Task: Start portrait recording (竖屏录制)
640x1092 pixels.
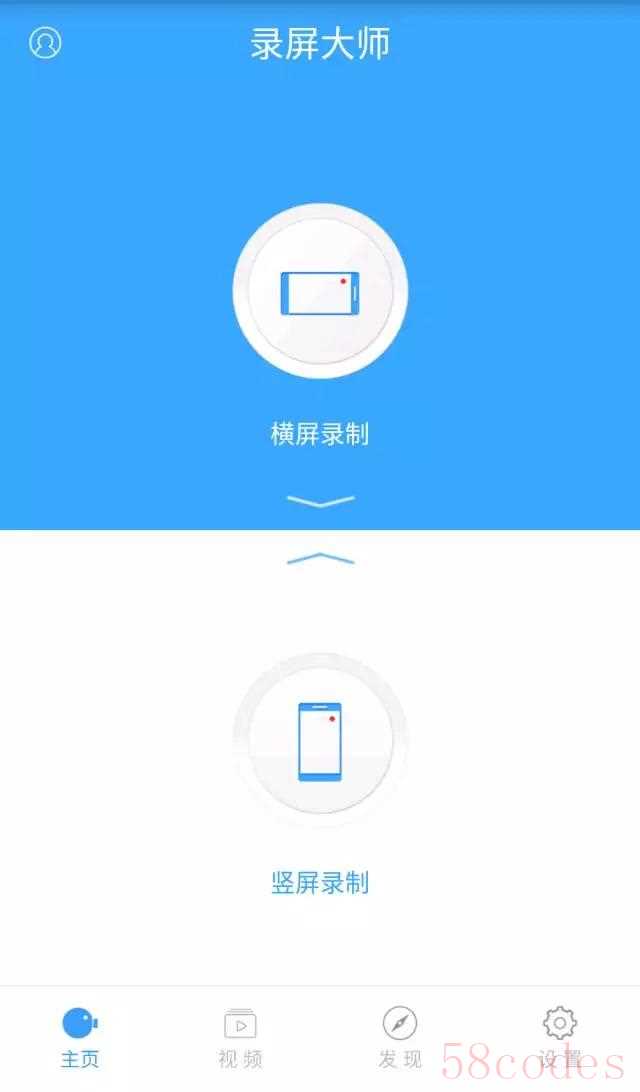Action: click(320, 741)
